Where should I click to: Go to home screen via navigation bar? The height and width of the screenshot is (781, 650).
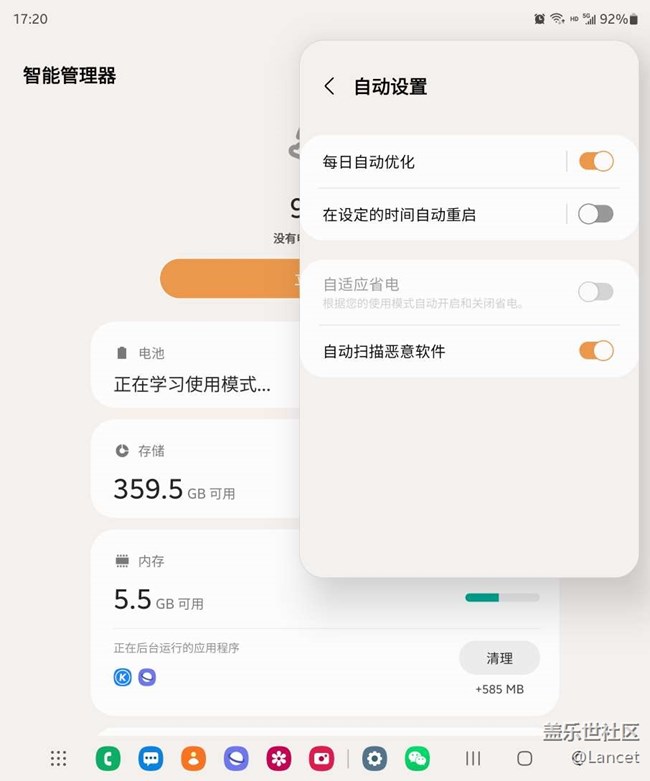524,759
